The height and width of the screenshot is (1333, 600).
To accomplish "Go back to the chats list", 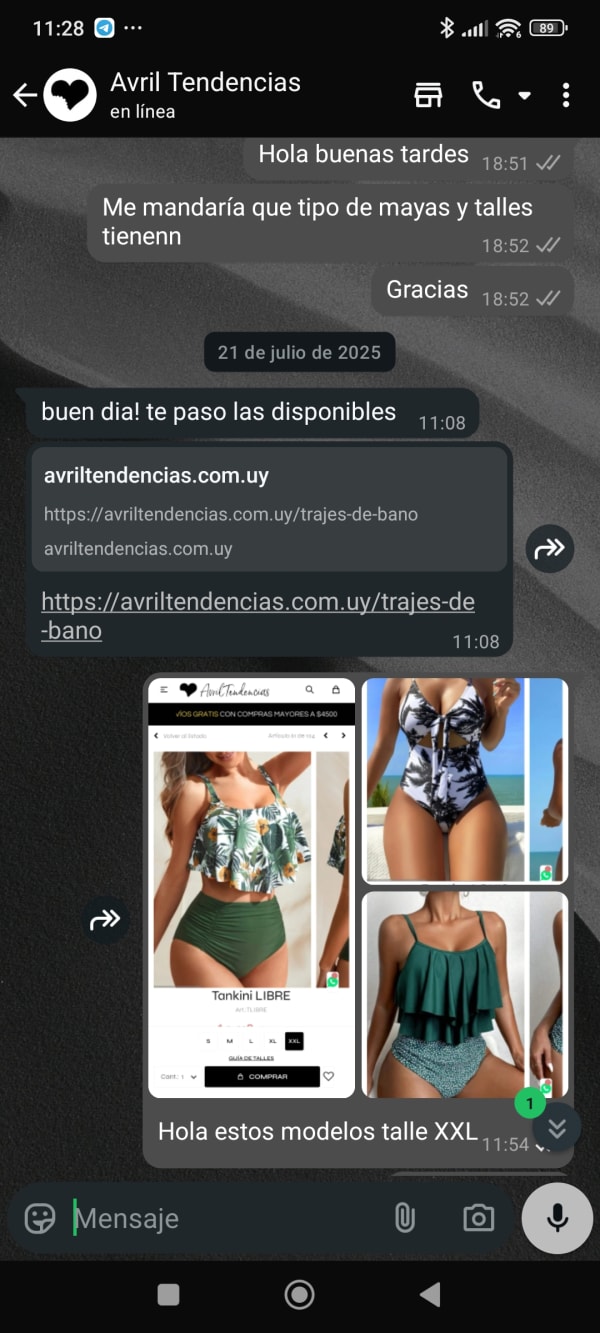I will [25, 95].
